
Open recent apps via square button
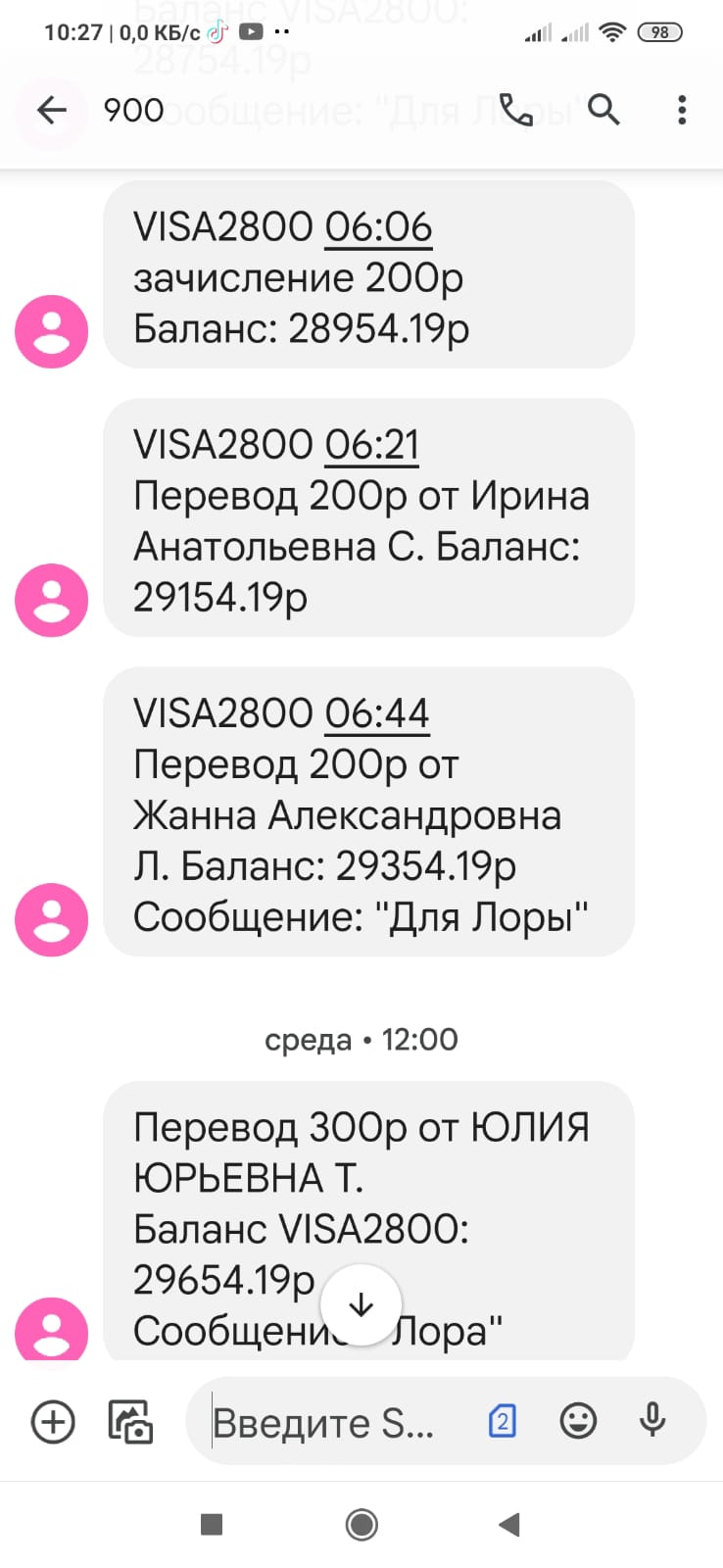point(212,1524)
